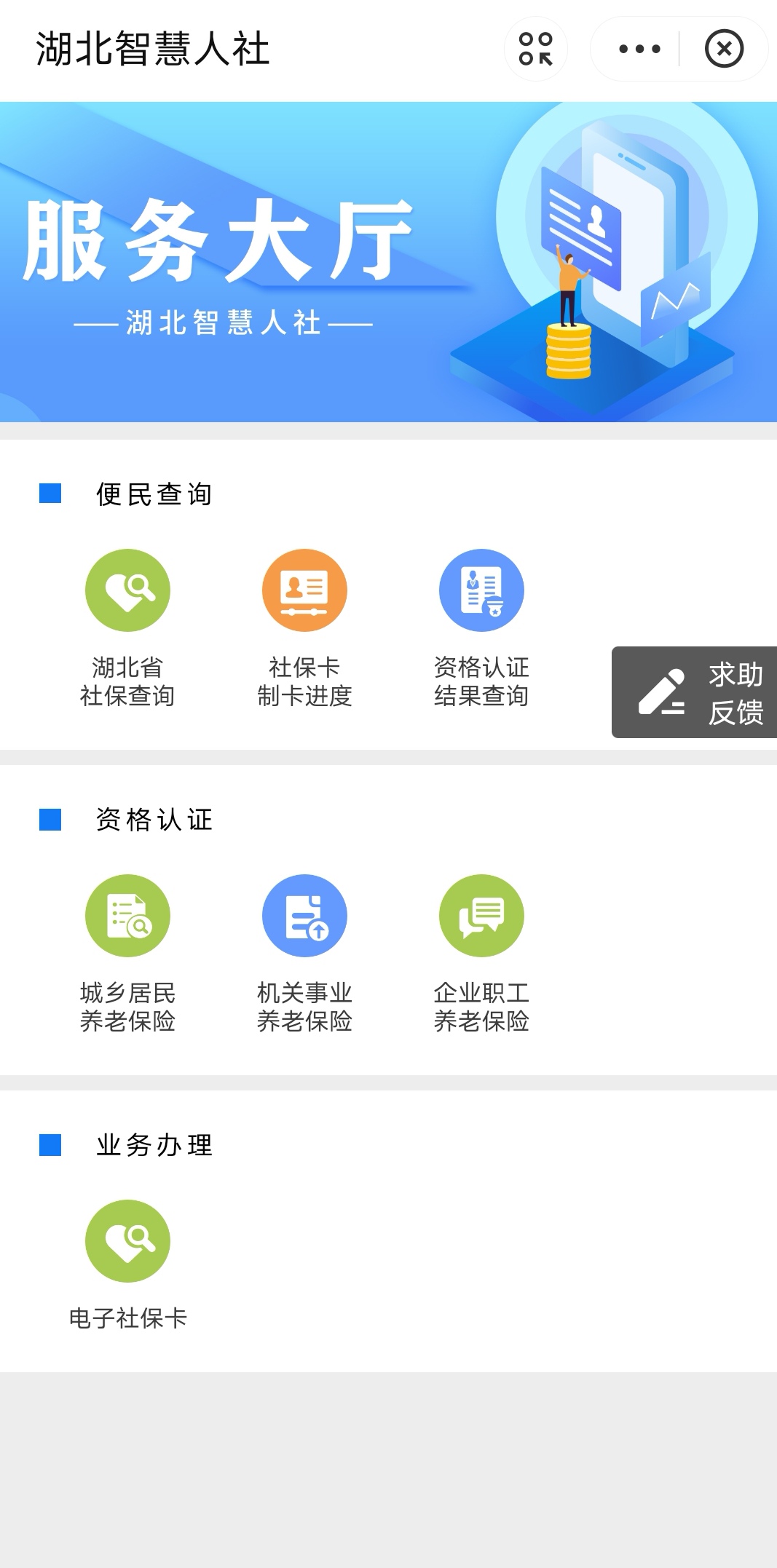The width and height of the screenshot is (777, 1568).
Task: Close the 湖北智慧人社 mini program
Action: tap(724, 49)
